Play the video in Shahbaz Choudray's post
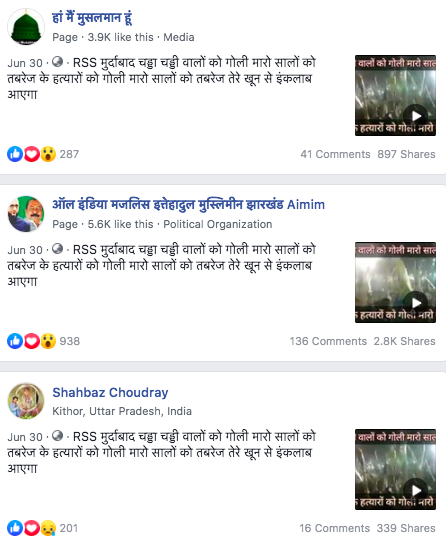Viewport: 446px width, 544px height. (395, 469)
